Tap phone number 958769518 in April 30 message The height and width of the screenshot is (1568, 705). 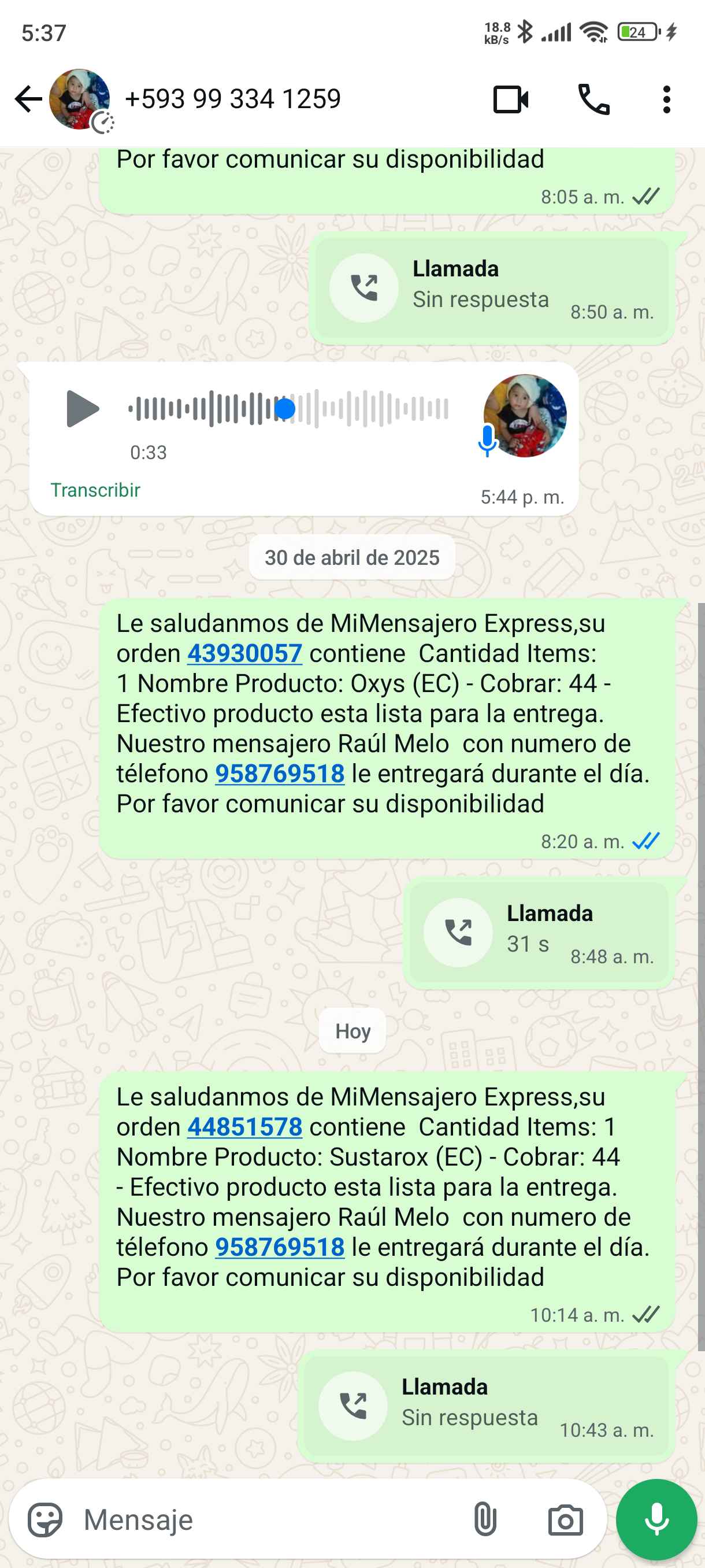(x=280, y=774)
